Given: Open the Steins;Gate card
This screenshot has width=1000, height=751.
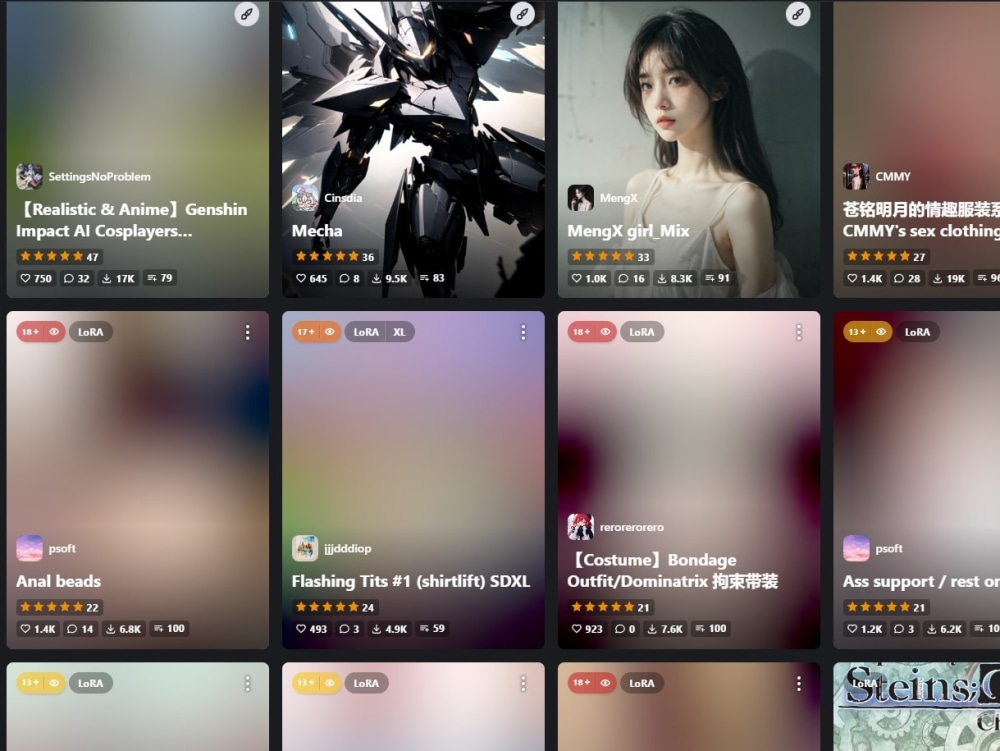Looking at the screenshot, I should tap(916, 705).
